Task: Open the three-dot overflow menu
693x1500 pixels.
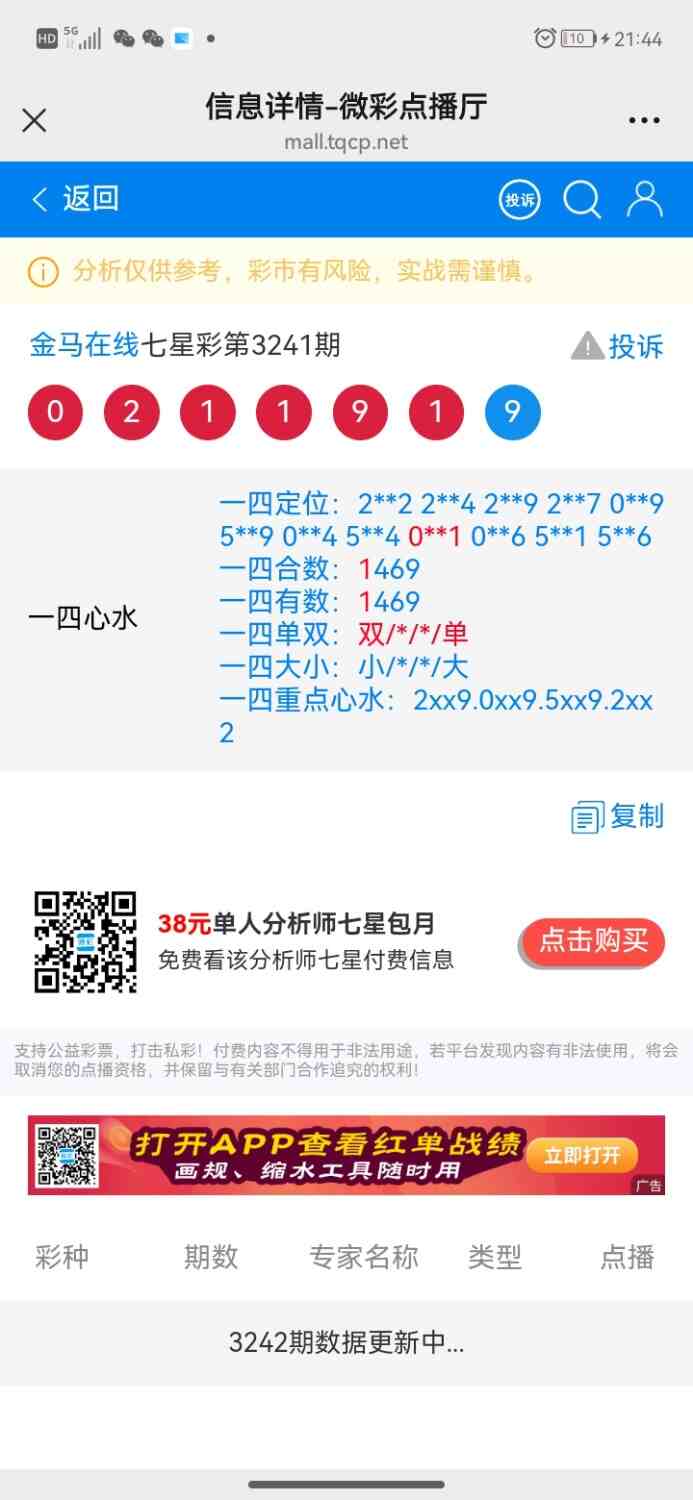Action: [x=644, y=121]
